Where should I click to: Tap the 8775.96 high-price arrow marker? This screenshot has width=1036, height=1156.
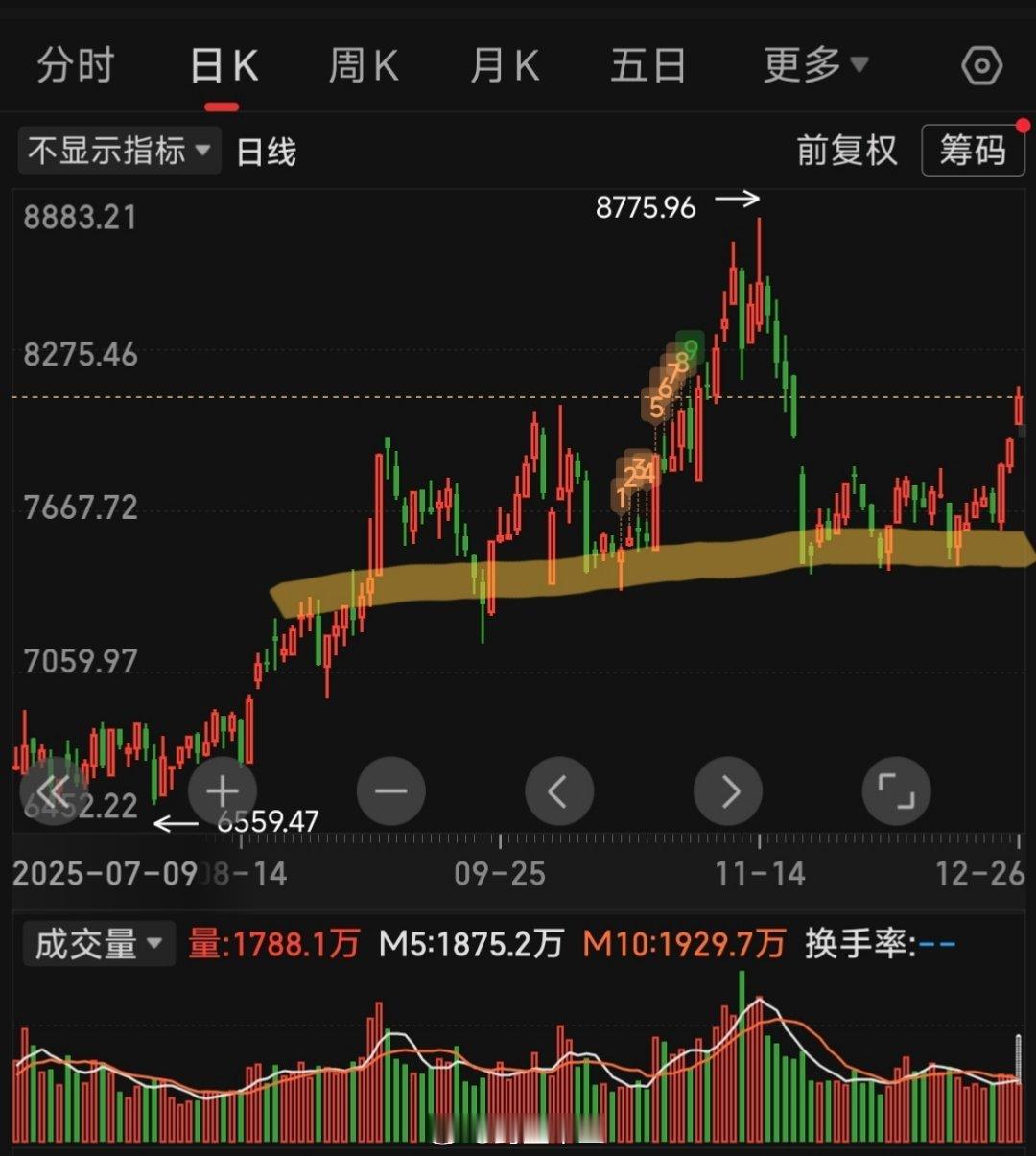point(737,201)
